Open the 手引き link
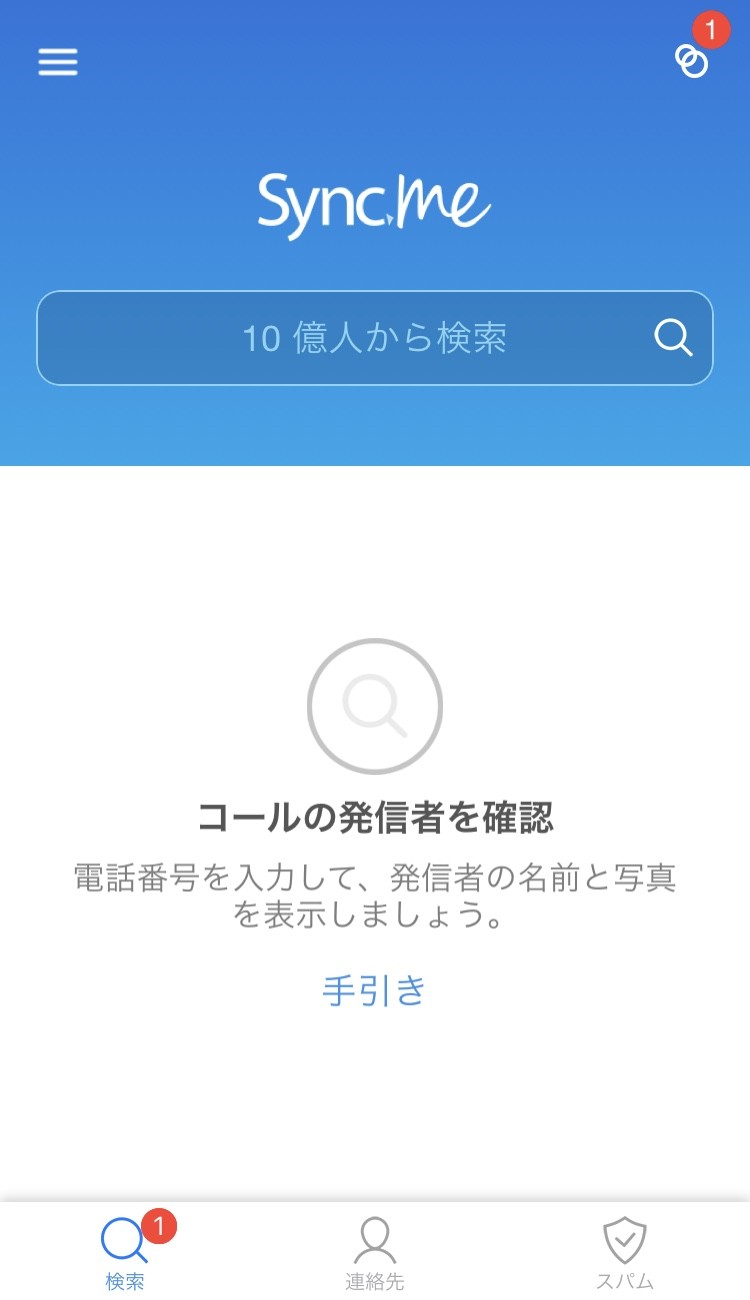Image resolution: width=750 pixels, height=1300 pixels. (x=374, y=991)
